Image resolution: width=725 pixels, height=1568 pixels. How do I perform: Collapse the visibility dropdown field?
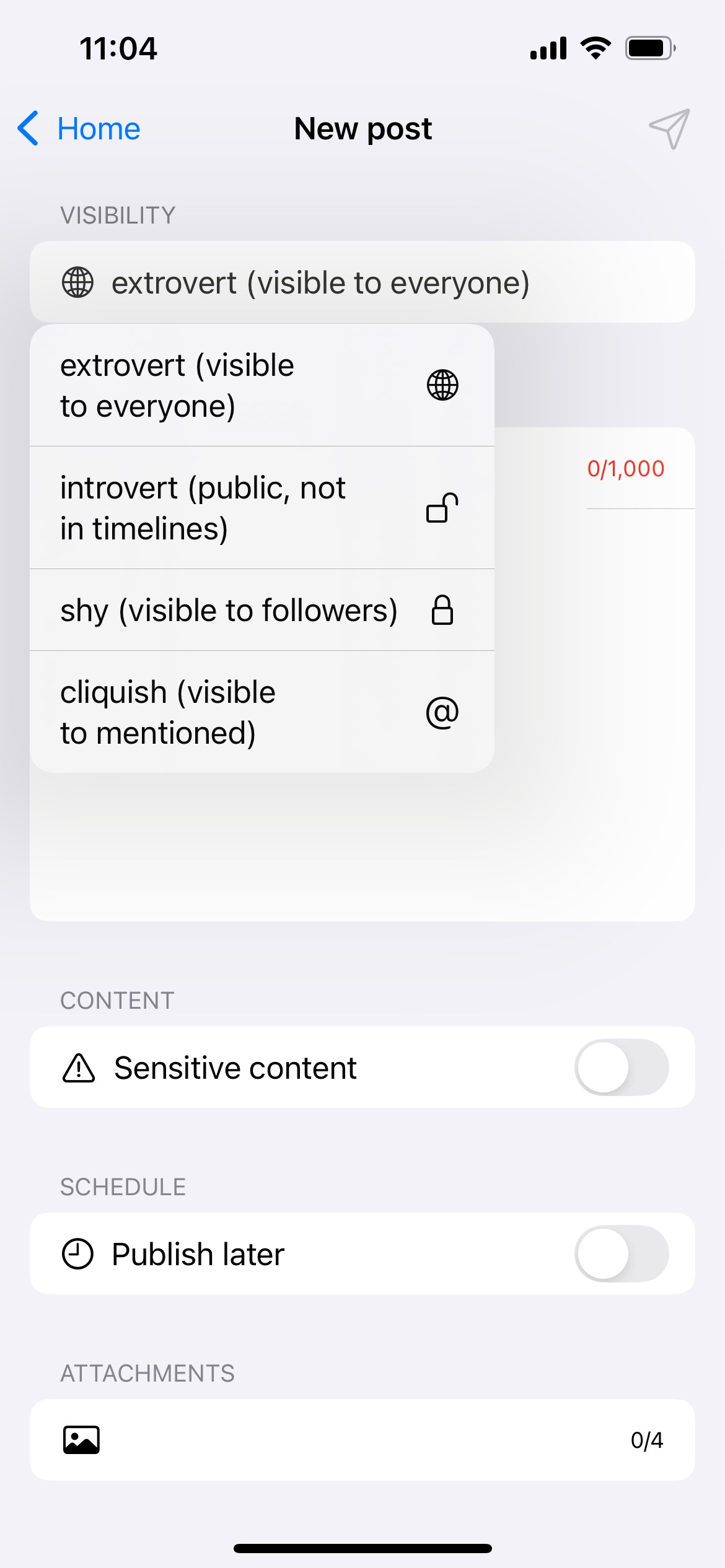click(362, 282)
